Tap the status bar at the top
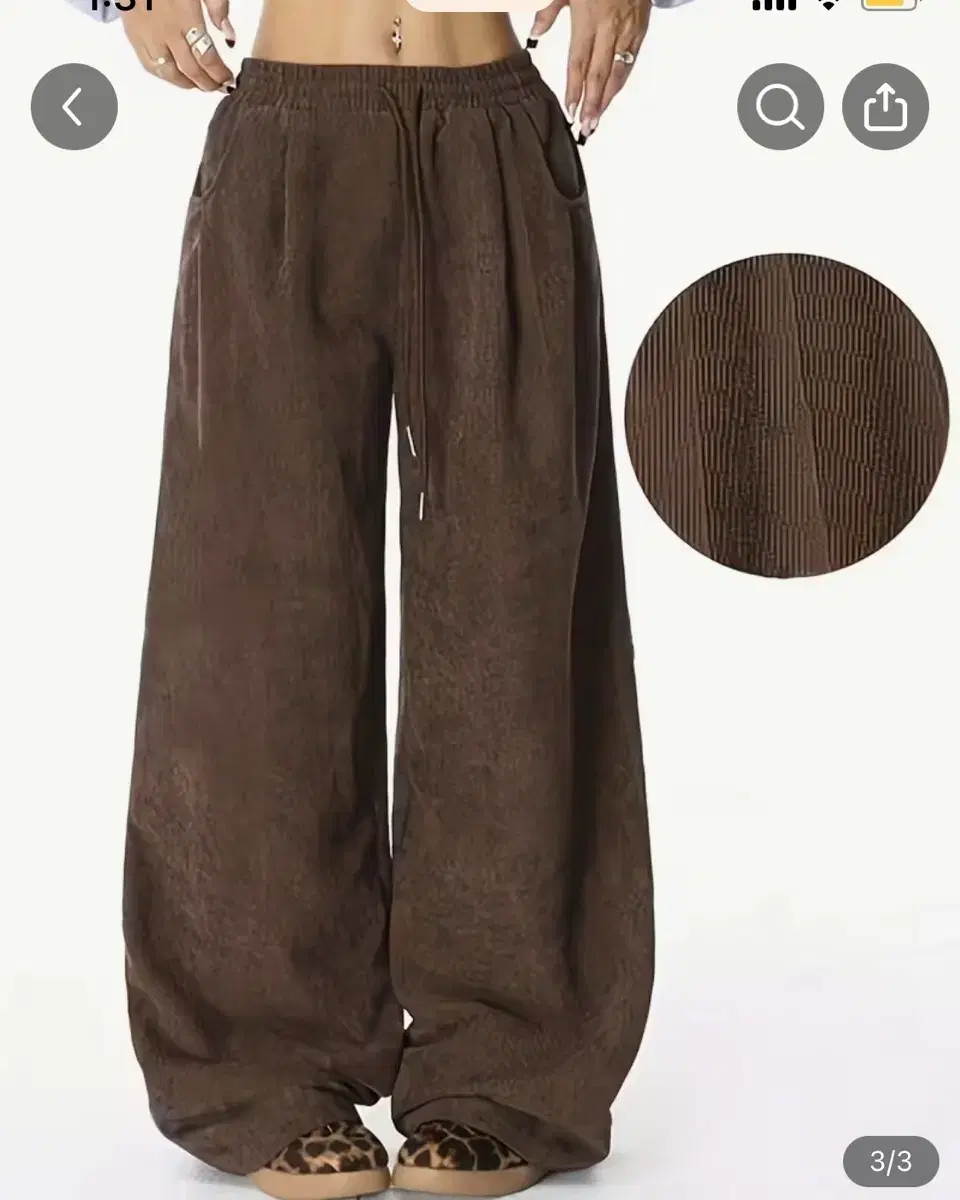Image resolution: width=960 pixels, height=1200 pixels. coord(480,8)
